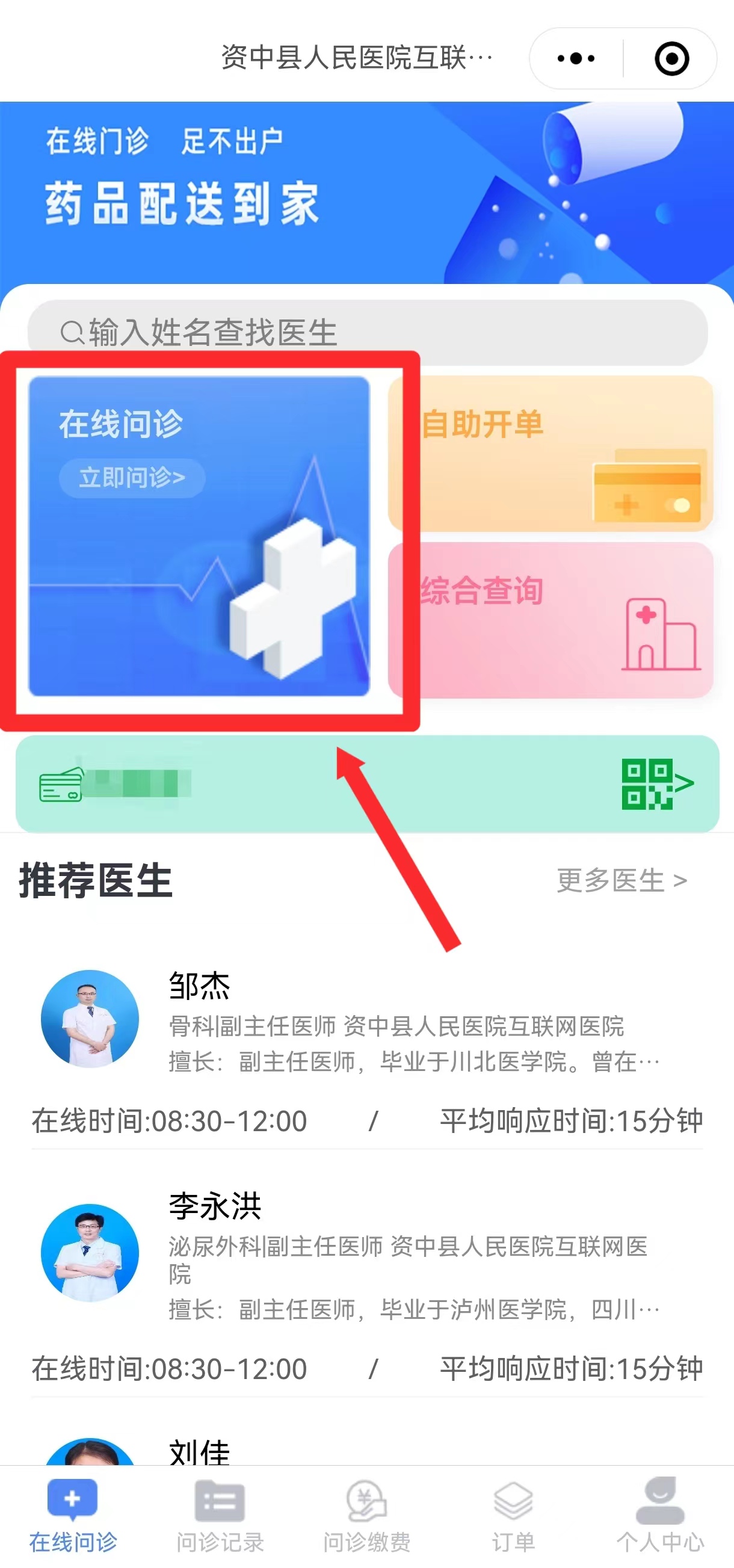Switch to the 个人中心 tab

(x=660, y=1517)
